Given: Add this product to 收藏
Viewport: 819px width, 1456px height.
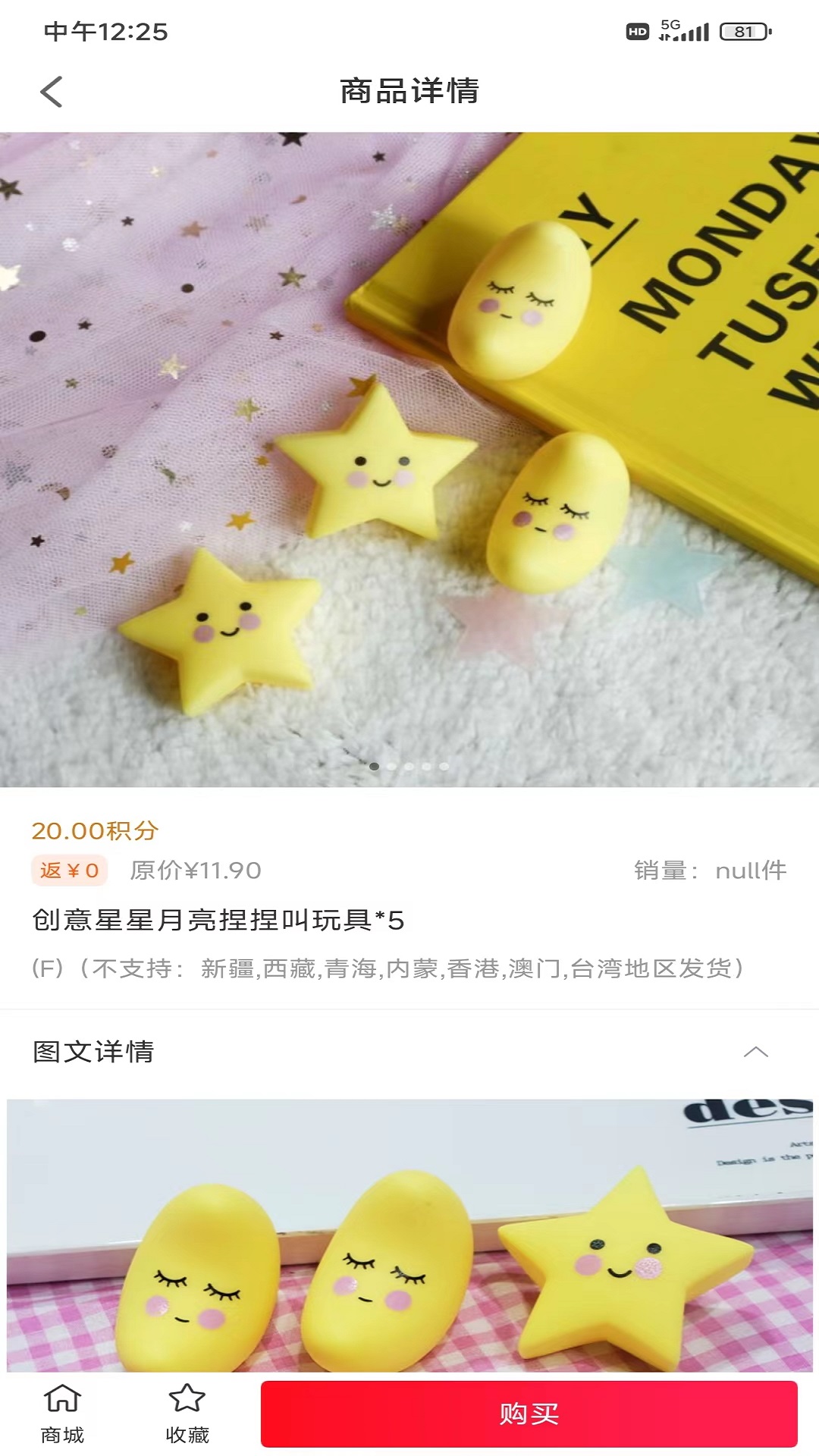Looking at the screenshot, I should coord(187,1414).
